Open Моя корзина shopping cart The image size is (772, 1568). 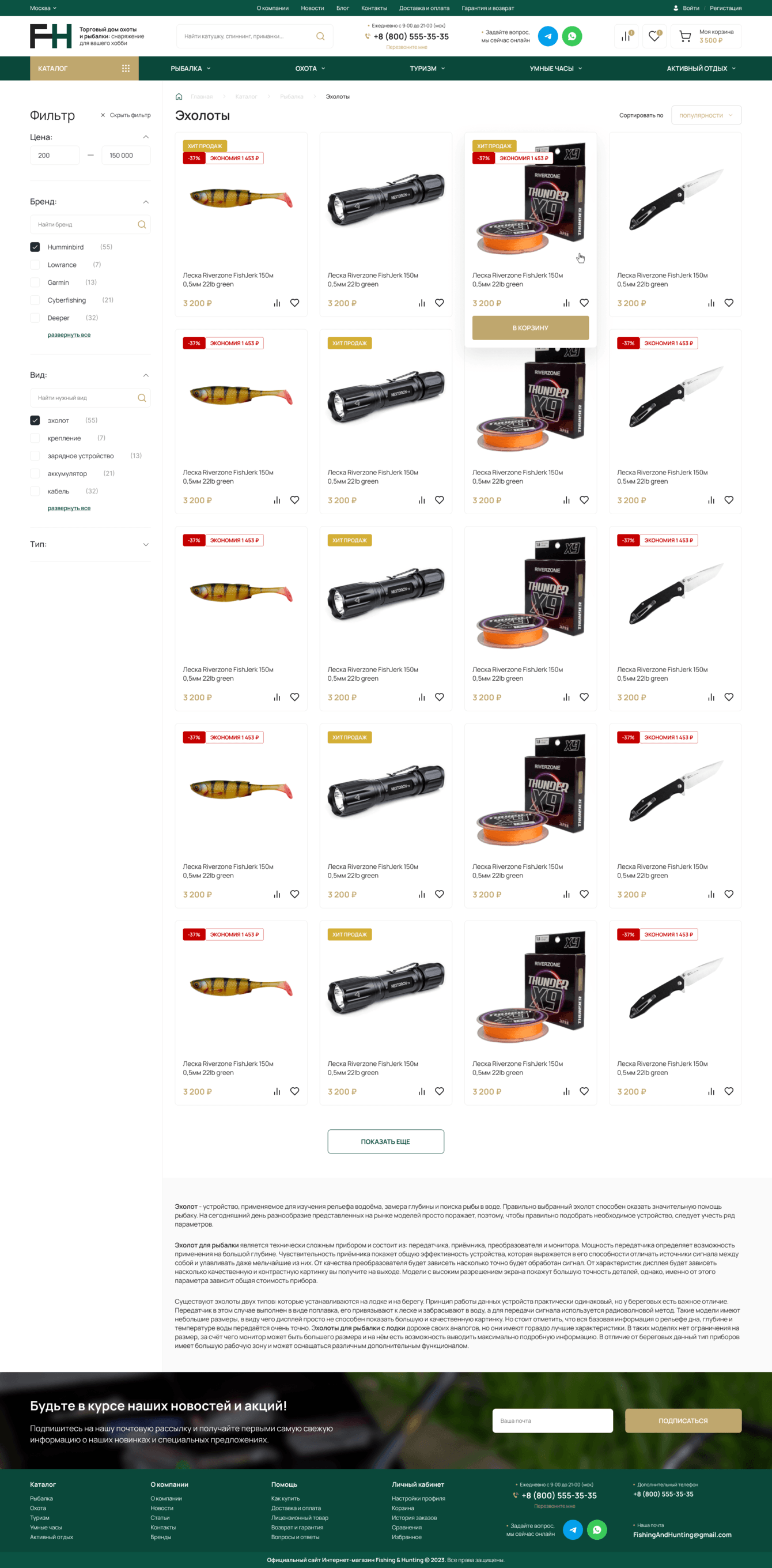(706, 36)
